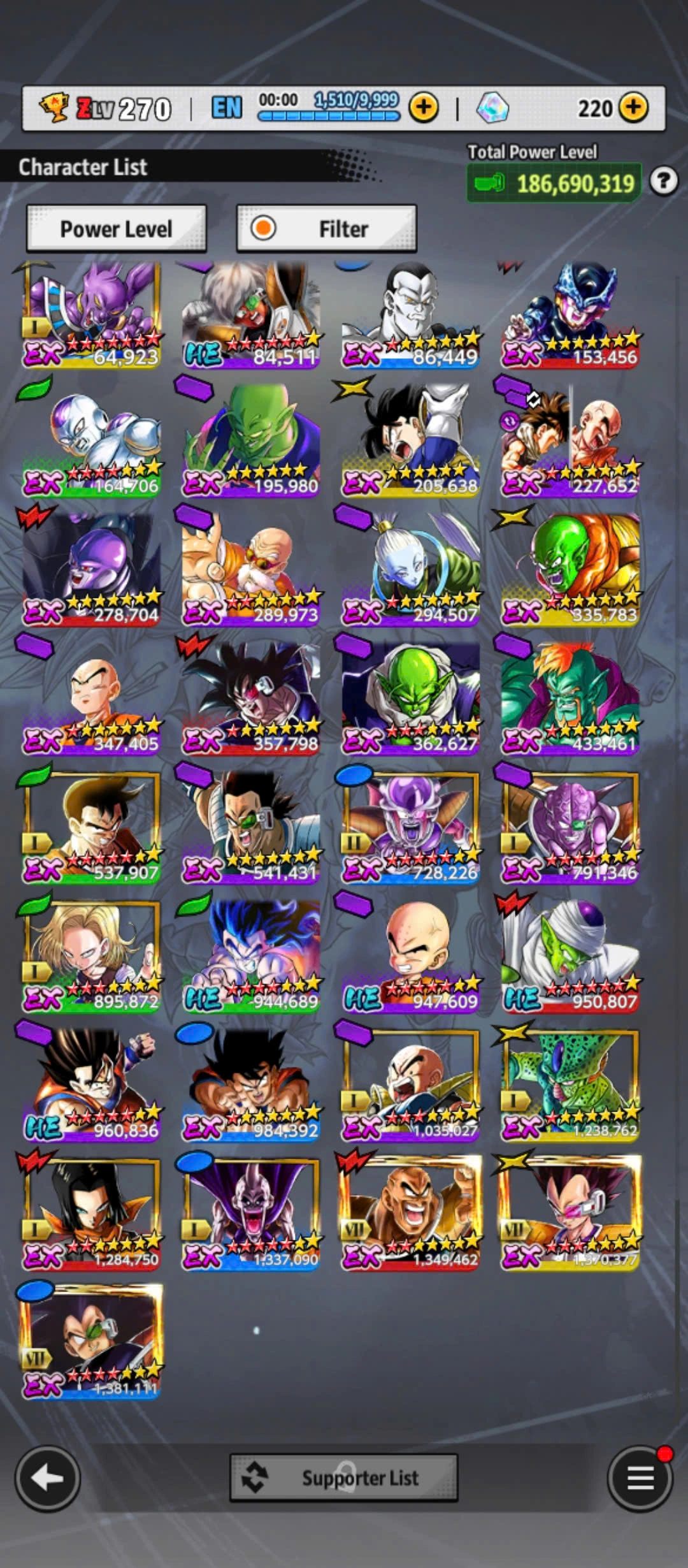Open the hamburger menu button
The width and height of the screenshot is (688, 1568).
coord(640,1477)
